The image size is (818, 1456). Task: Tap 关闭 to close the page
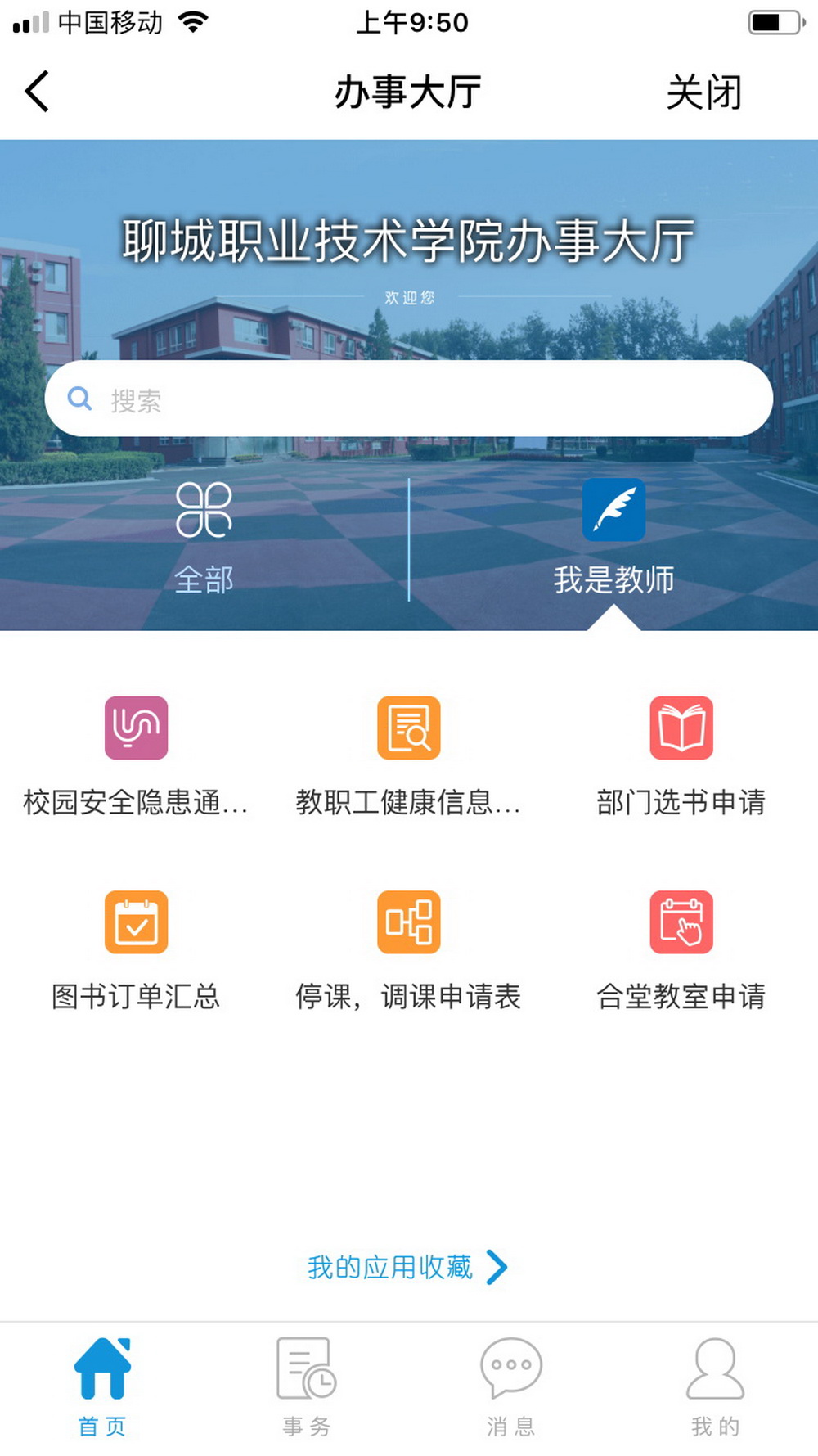[x=703, y=92]
